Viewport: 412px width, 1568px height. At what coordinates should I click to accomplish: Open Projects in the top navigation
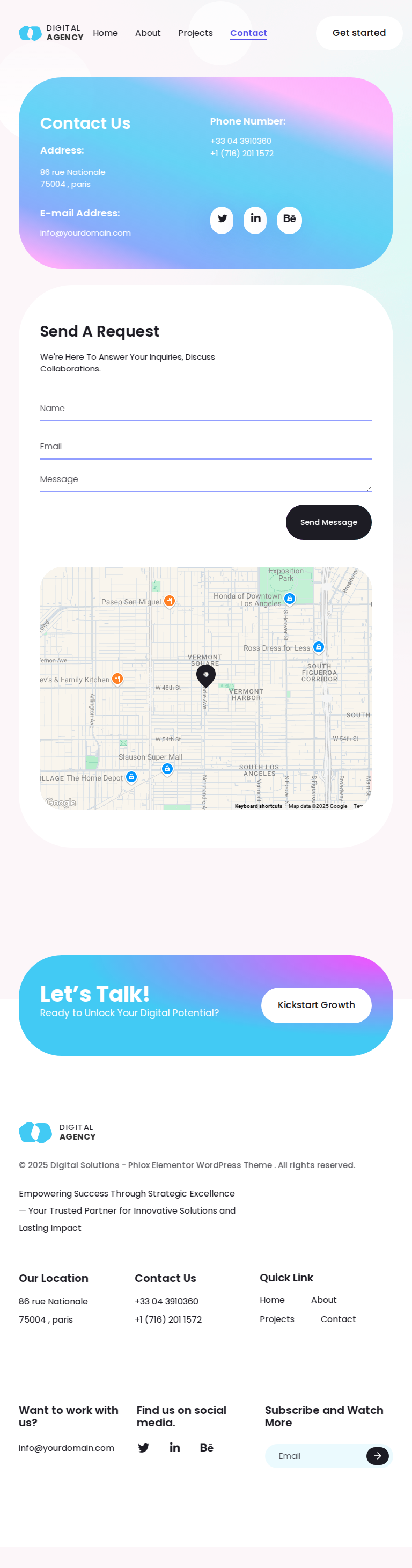point(195,33)
